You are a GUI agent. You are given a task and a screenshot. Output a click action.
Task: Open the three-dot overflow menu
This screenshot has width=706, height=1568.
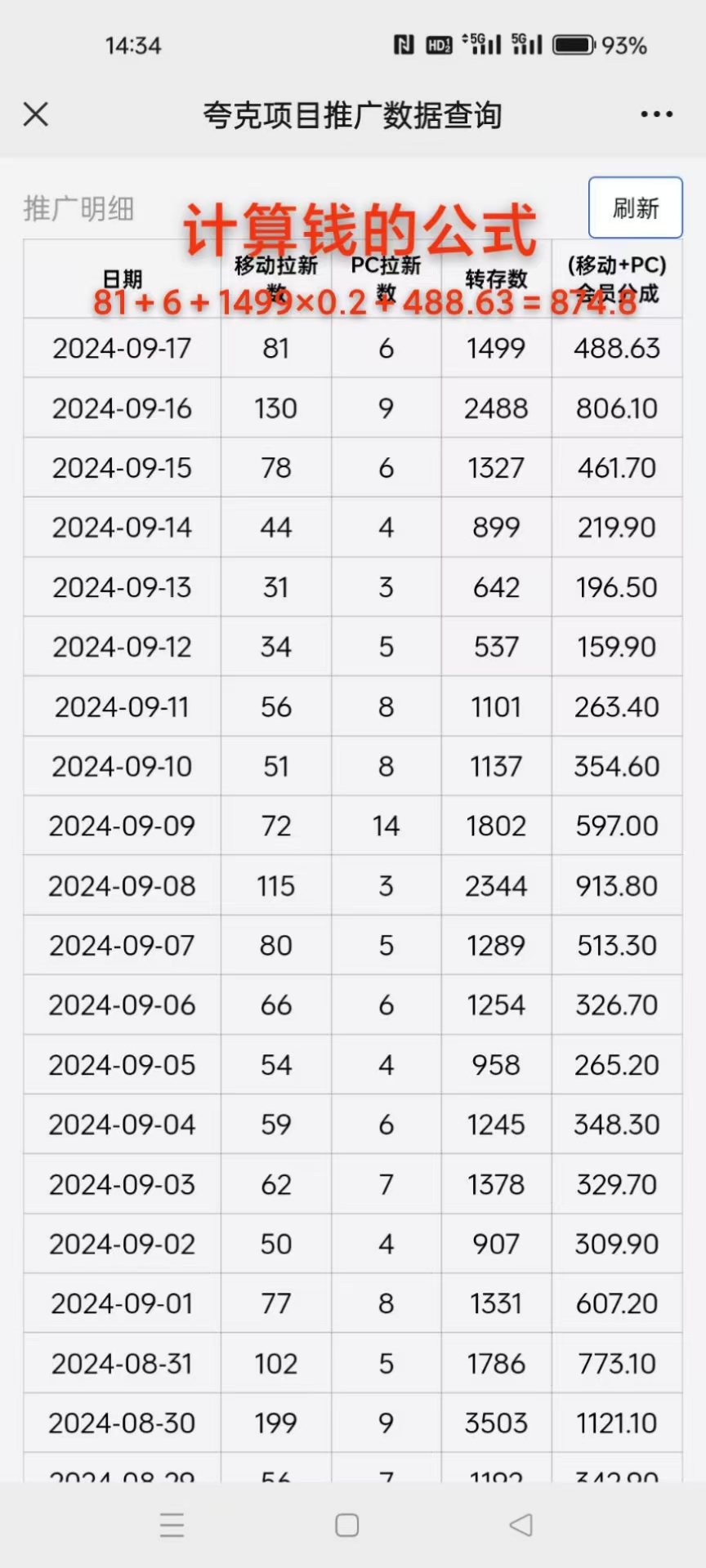coord(656,114)
